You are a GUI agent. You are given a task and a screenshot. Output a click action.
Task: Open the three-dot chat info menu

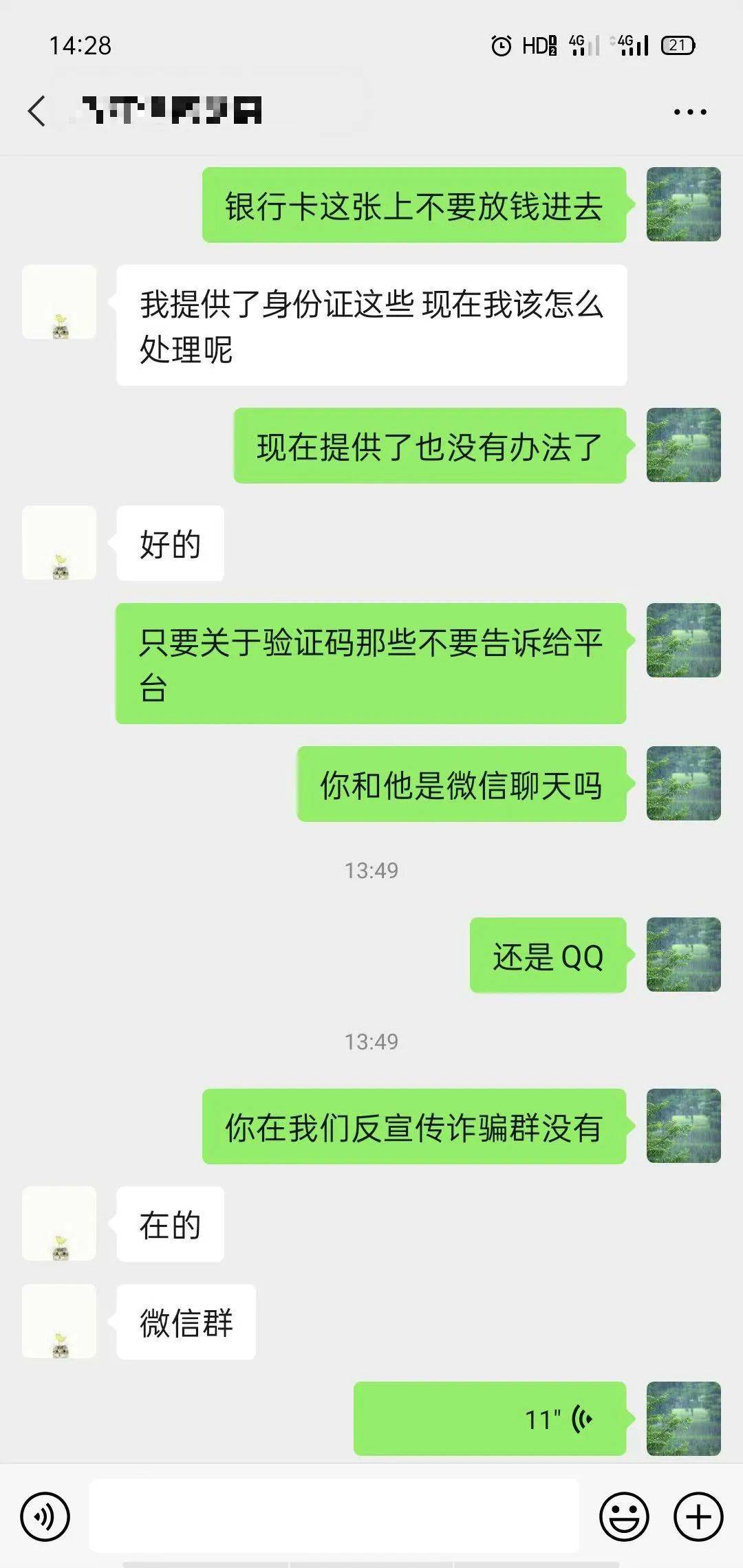click(x=689, y=112)
